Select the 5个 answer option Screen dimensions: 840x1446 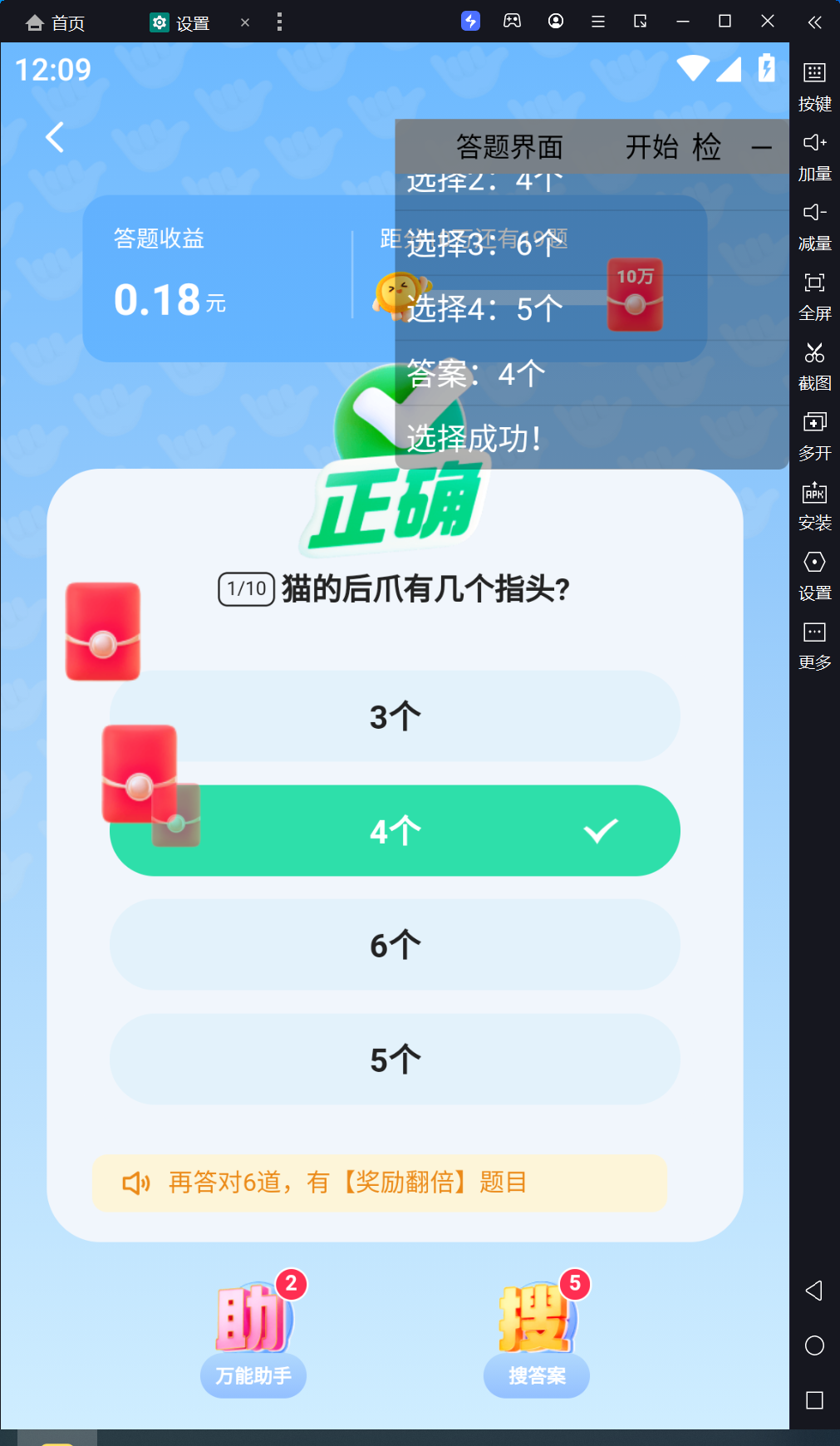395,1060
